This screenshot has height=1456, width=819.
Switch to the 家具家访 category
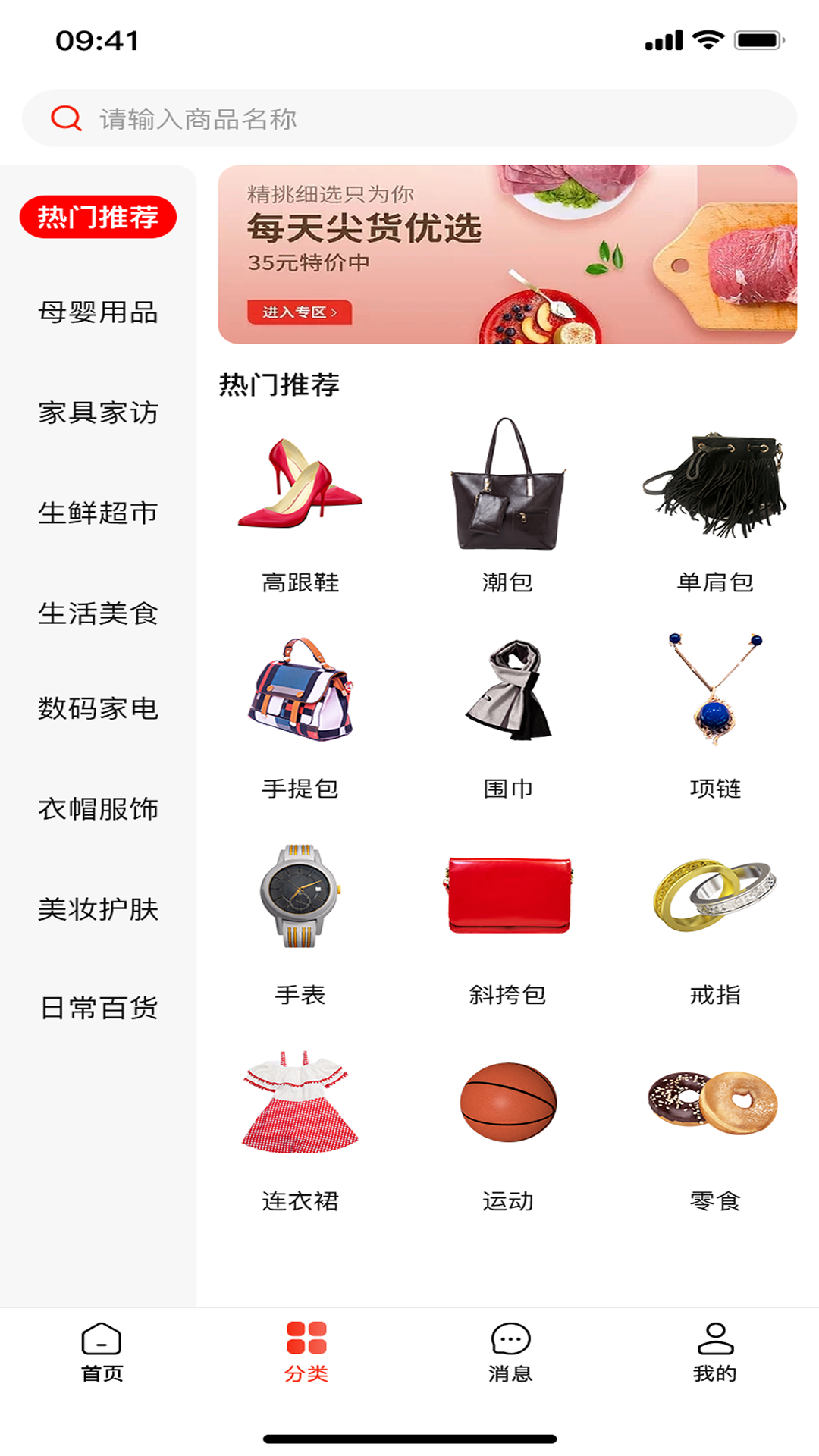tap(98, 413)
